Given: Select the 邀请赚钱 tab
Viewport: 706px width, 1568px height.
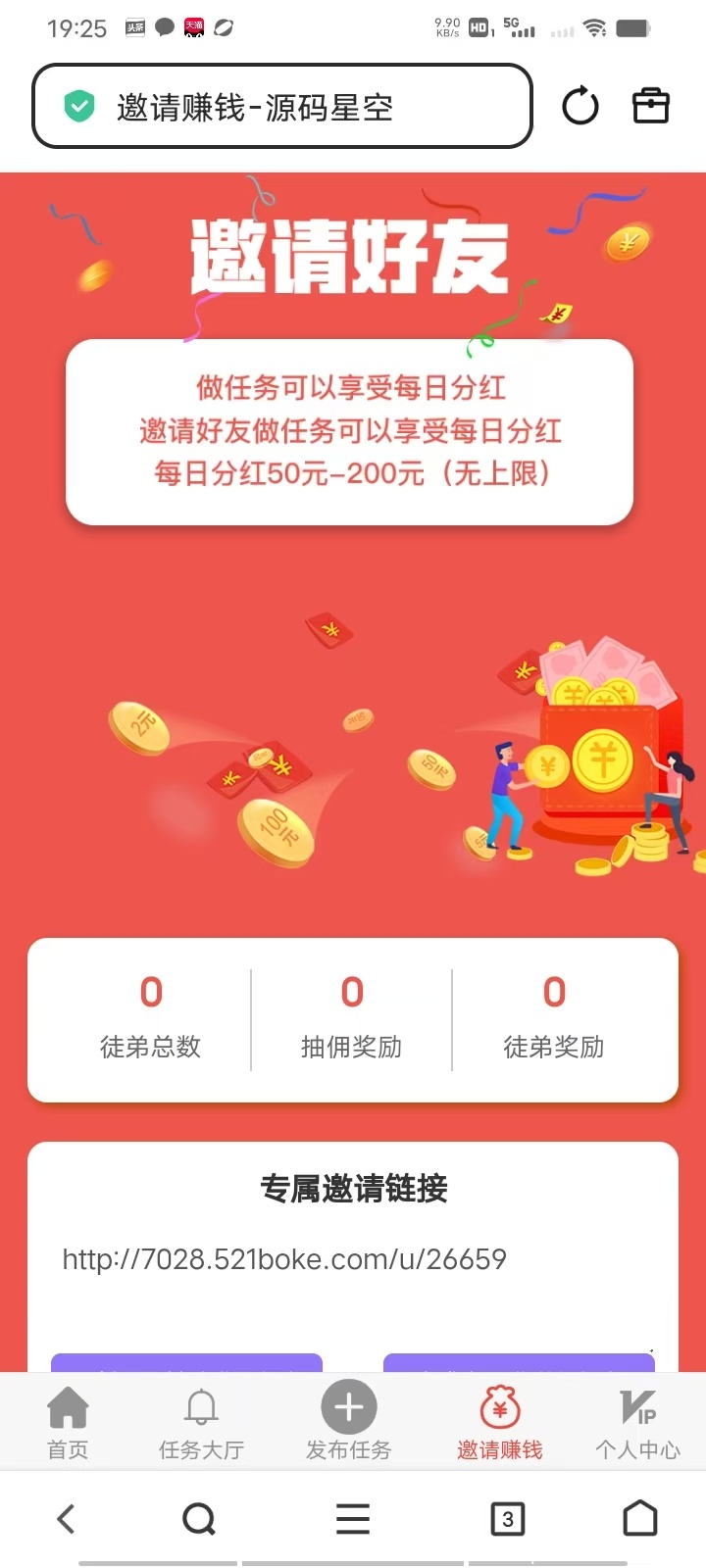Looking at the screenshot, I should (500, 1422).
